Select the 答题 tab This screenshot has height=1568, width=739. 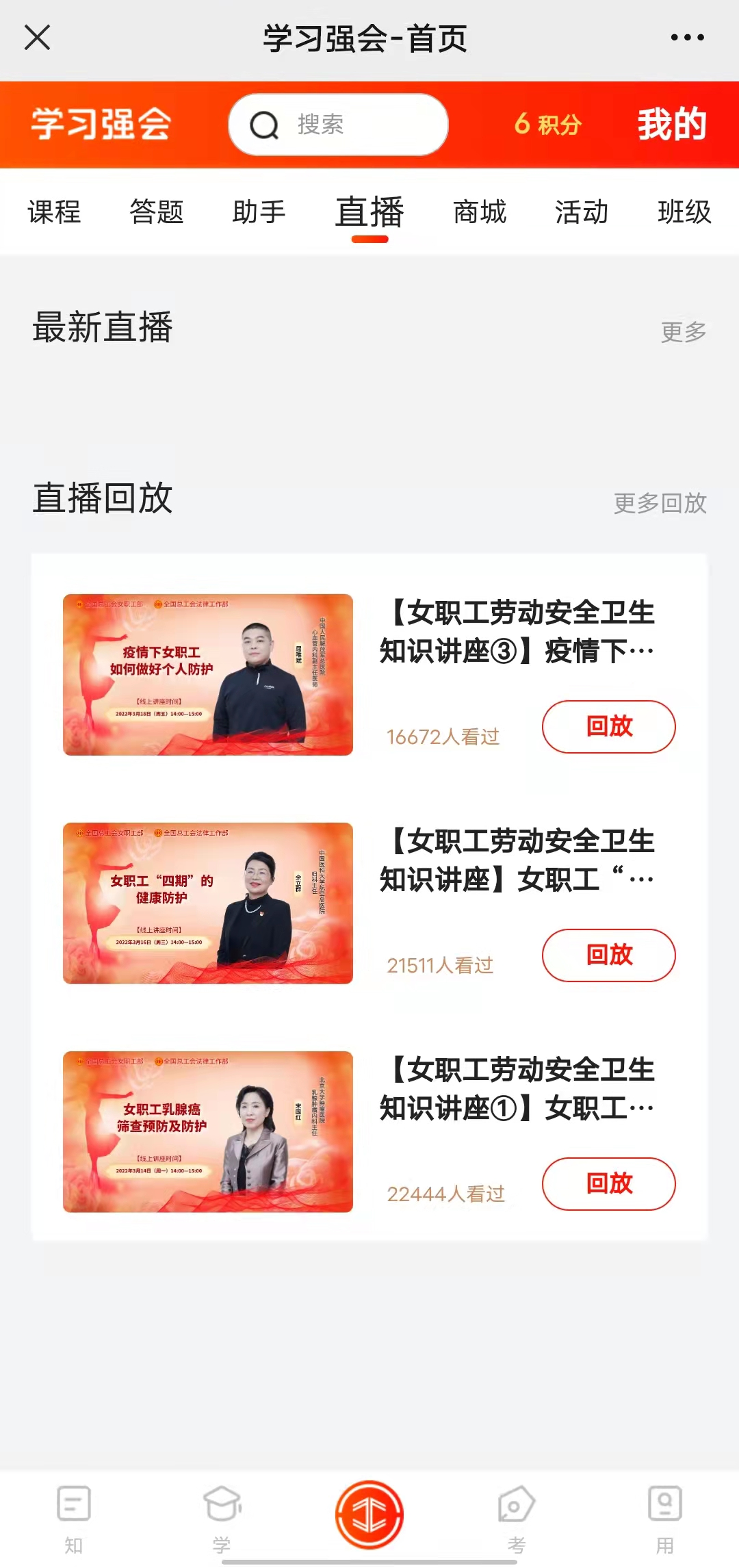[156, 213]
